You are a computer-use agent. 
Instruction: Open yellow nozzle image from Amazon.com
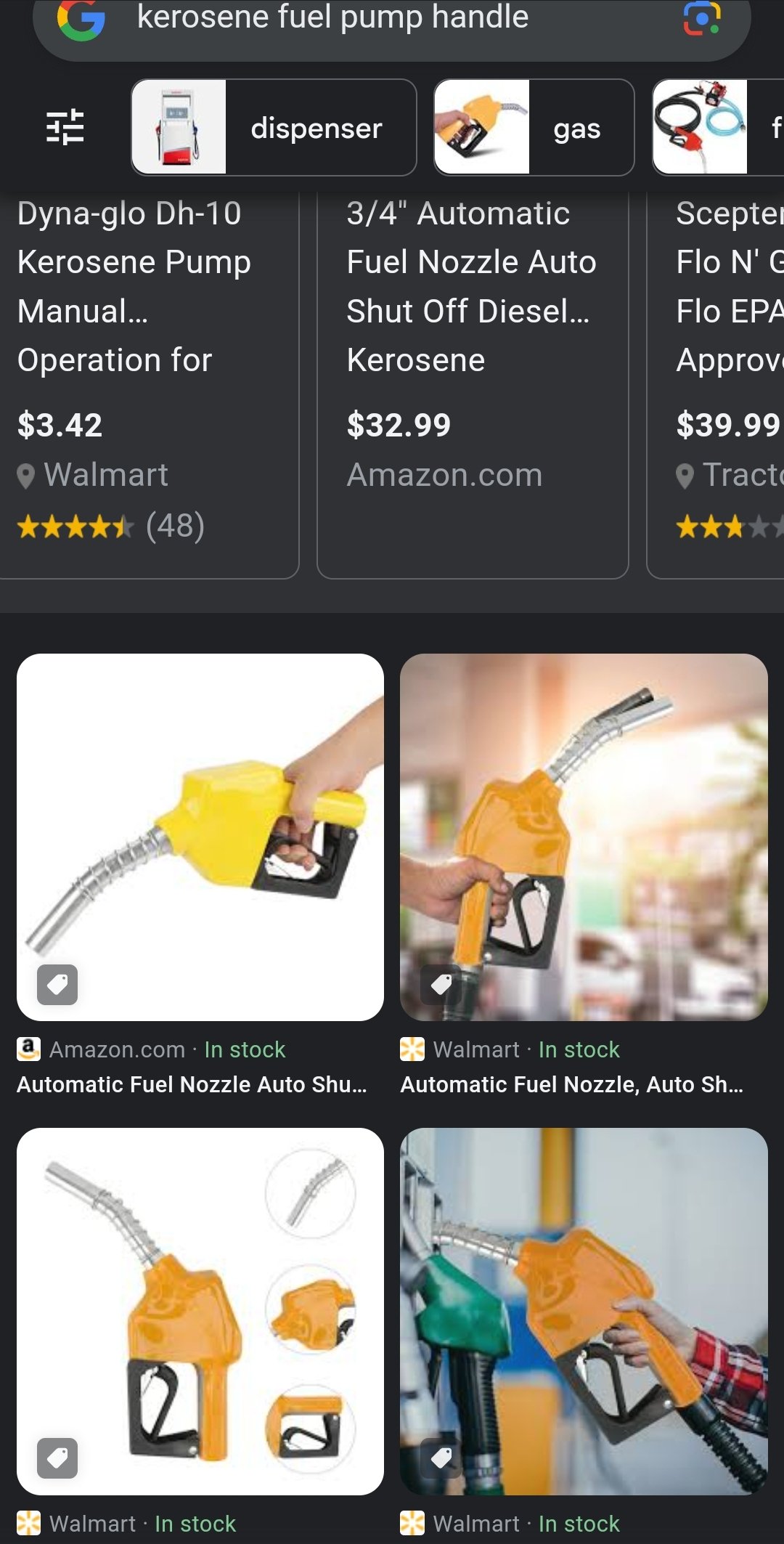tap(200, 837)
